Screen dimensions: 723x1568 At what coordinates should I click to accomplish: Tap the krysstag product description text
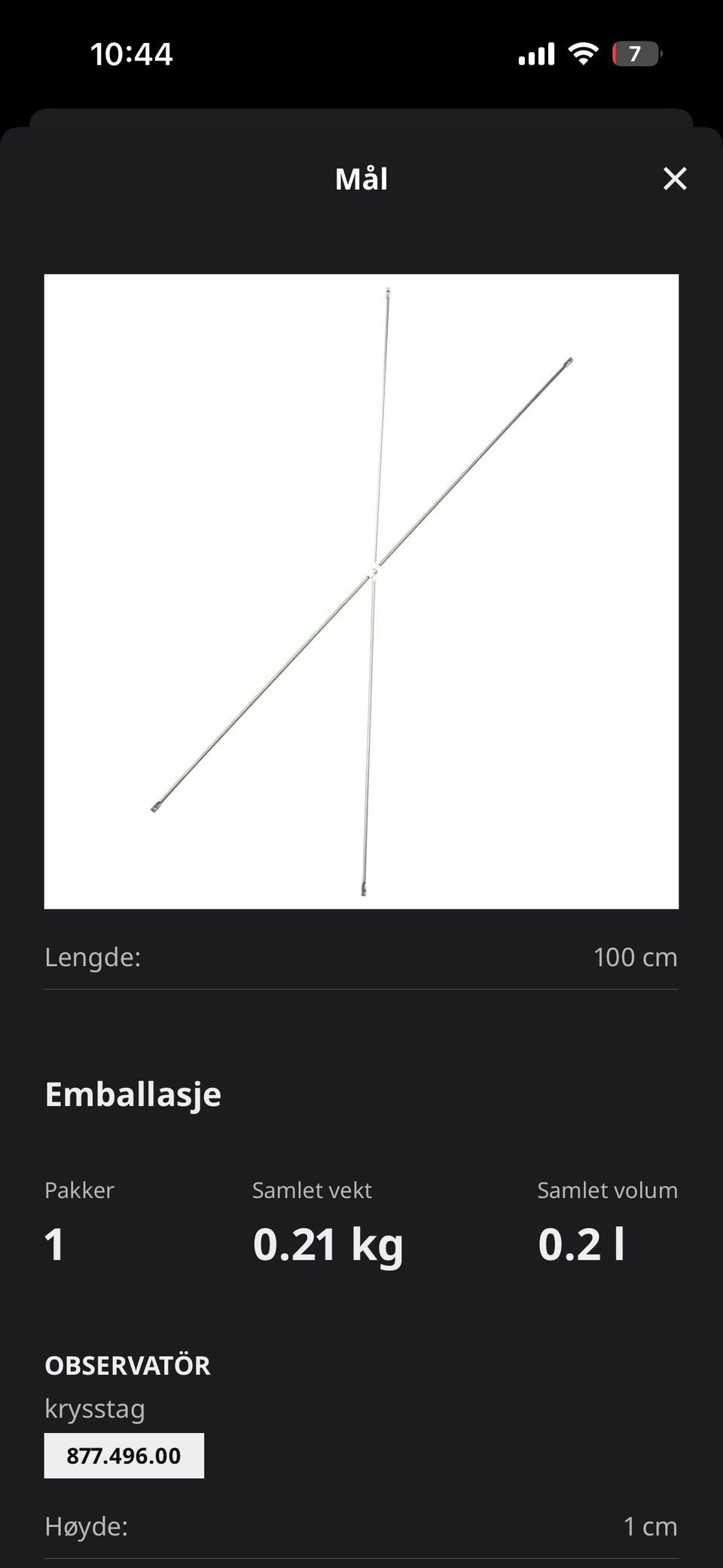click(96, 1408)
